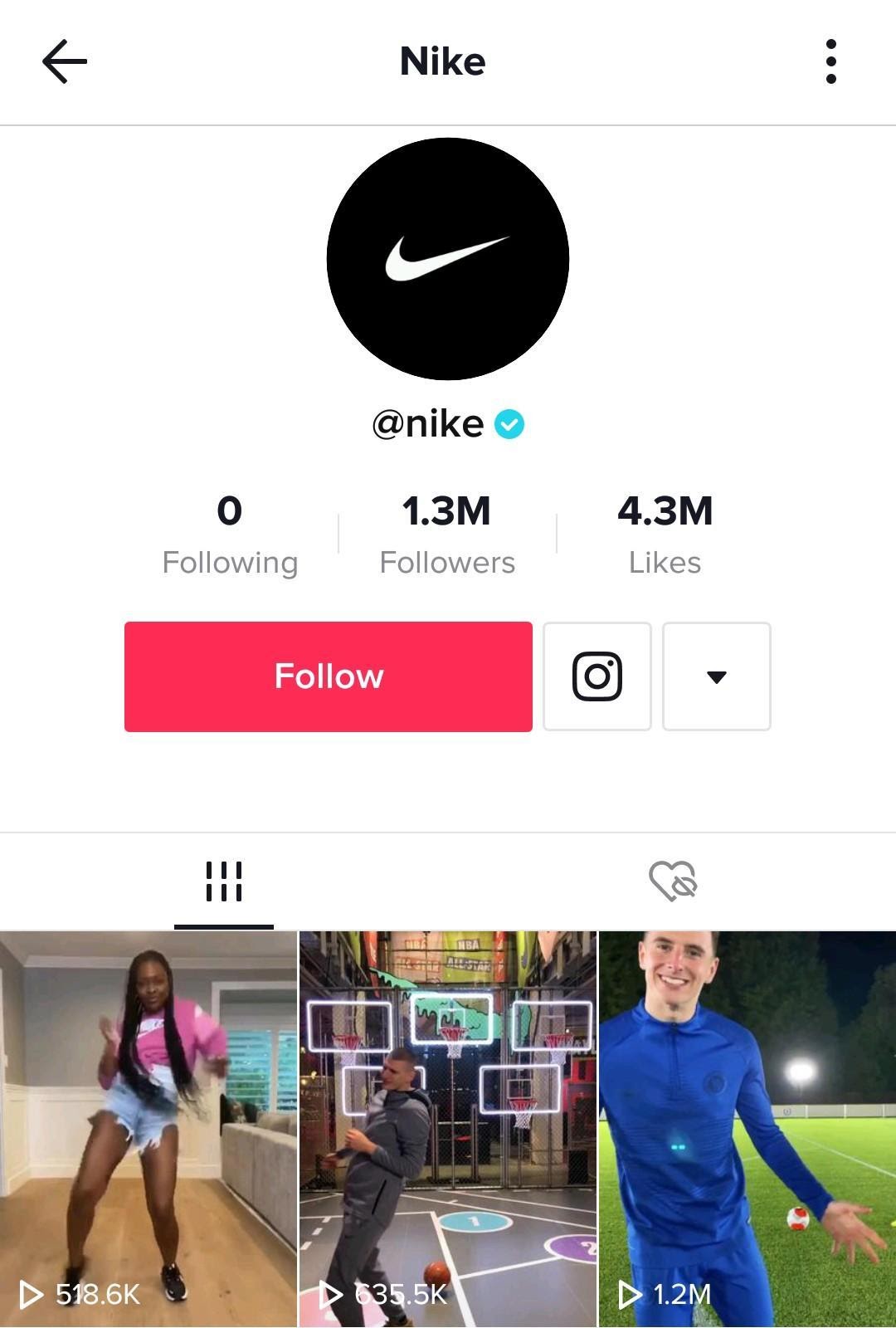Expand suggested accounts dropdown arrow

tap(716, 676)
